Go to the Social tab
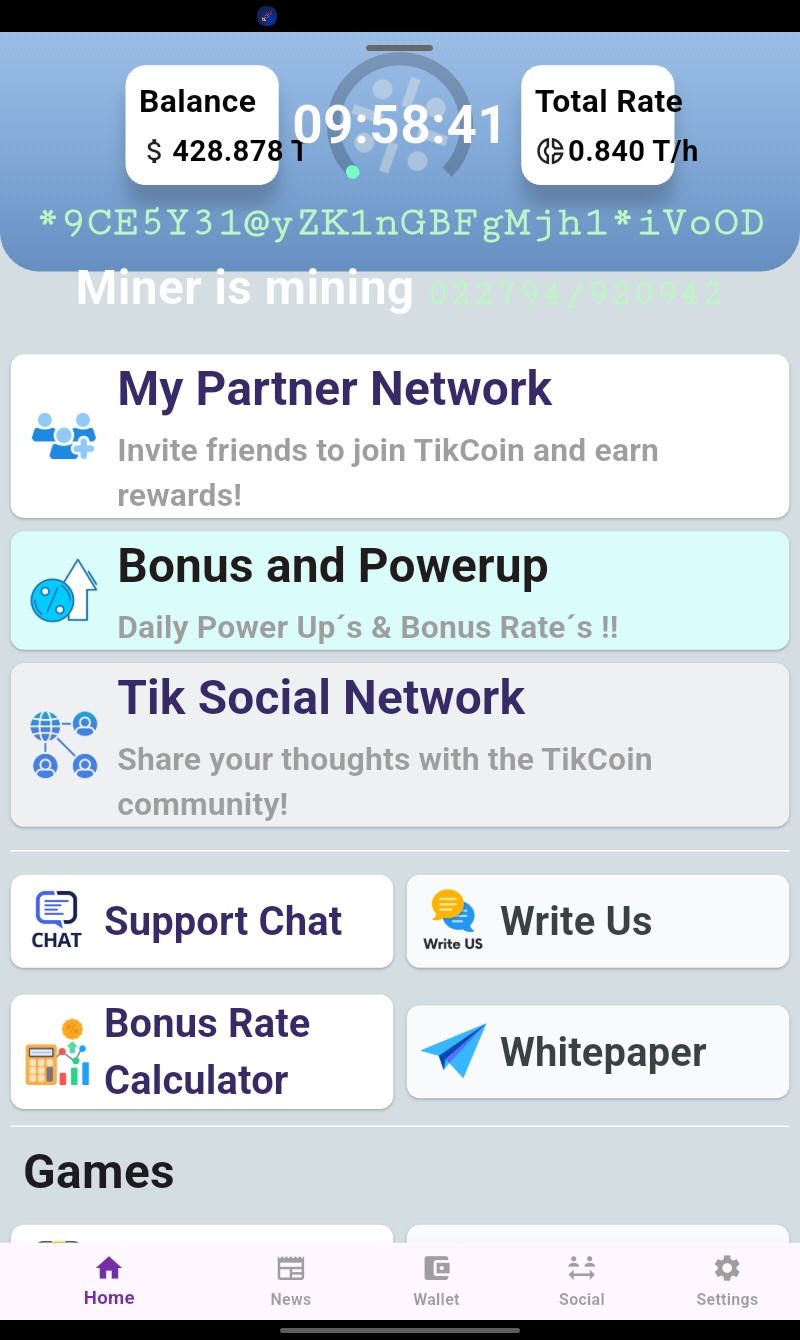 pos(581,1281)
